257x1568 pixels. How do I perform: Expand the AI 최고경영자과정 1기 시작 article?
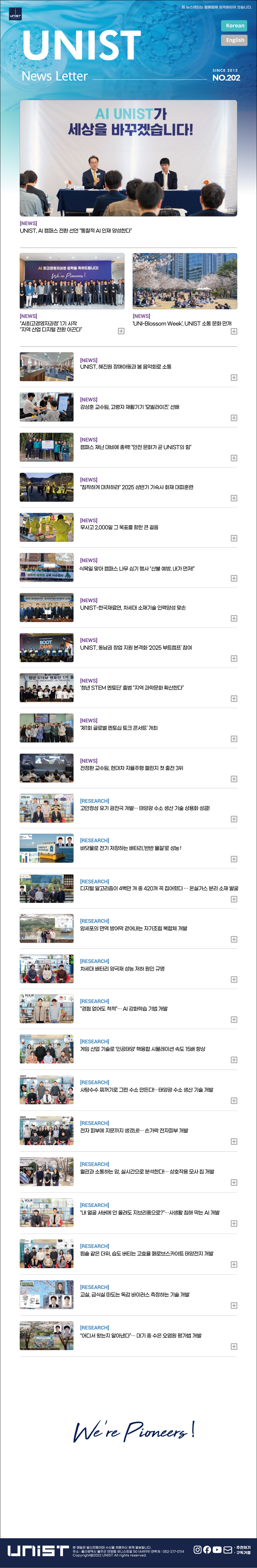121,331
